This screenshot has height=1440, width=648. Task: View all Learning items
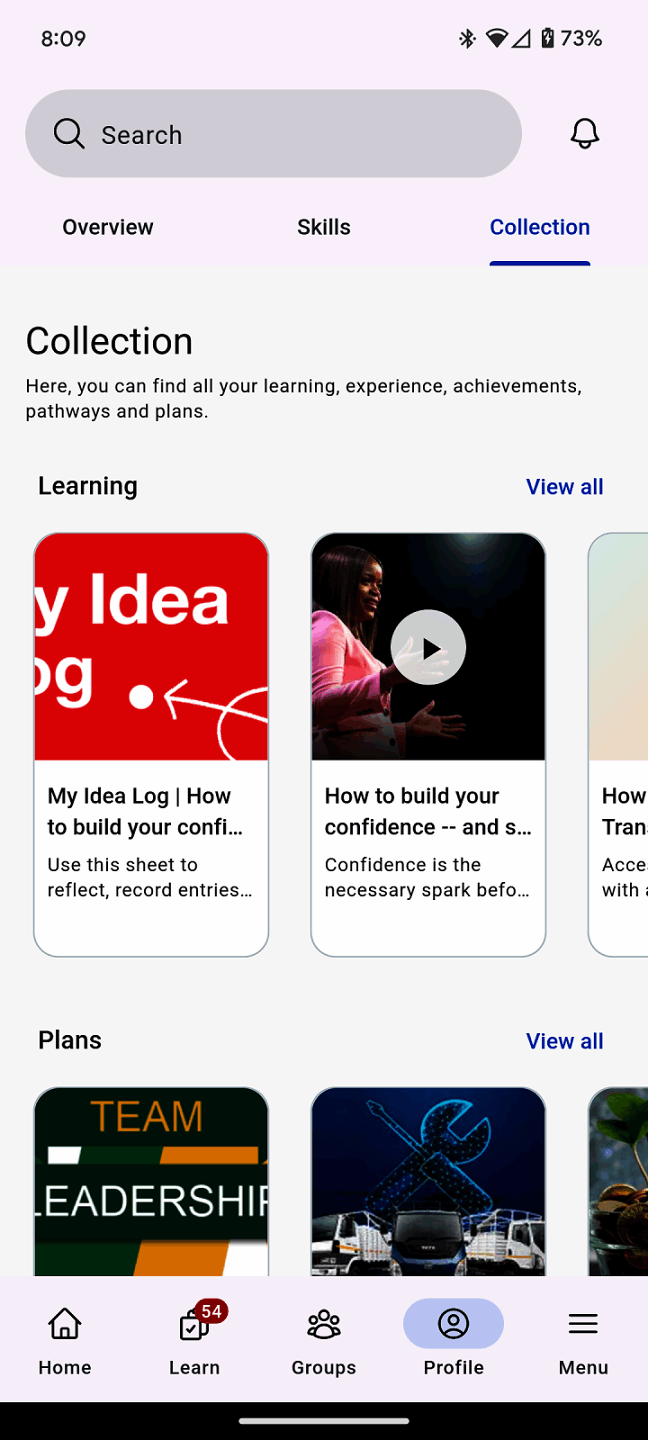564,487
